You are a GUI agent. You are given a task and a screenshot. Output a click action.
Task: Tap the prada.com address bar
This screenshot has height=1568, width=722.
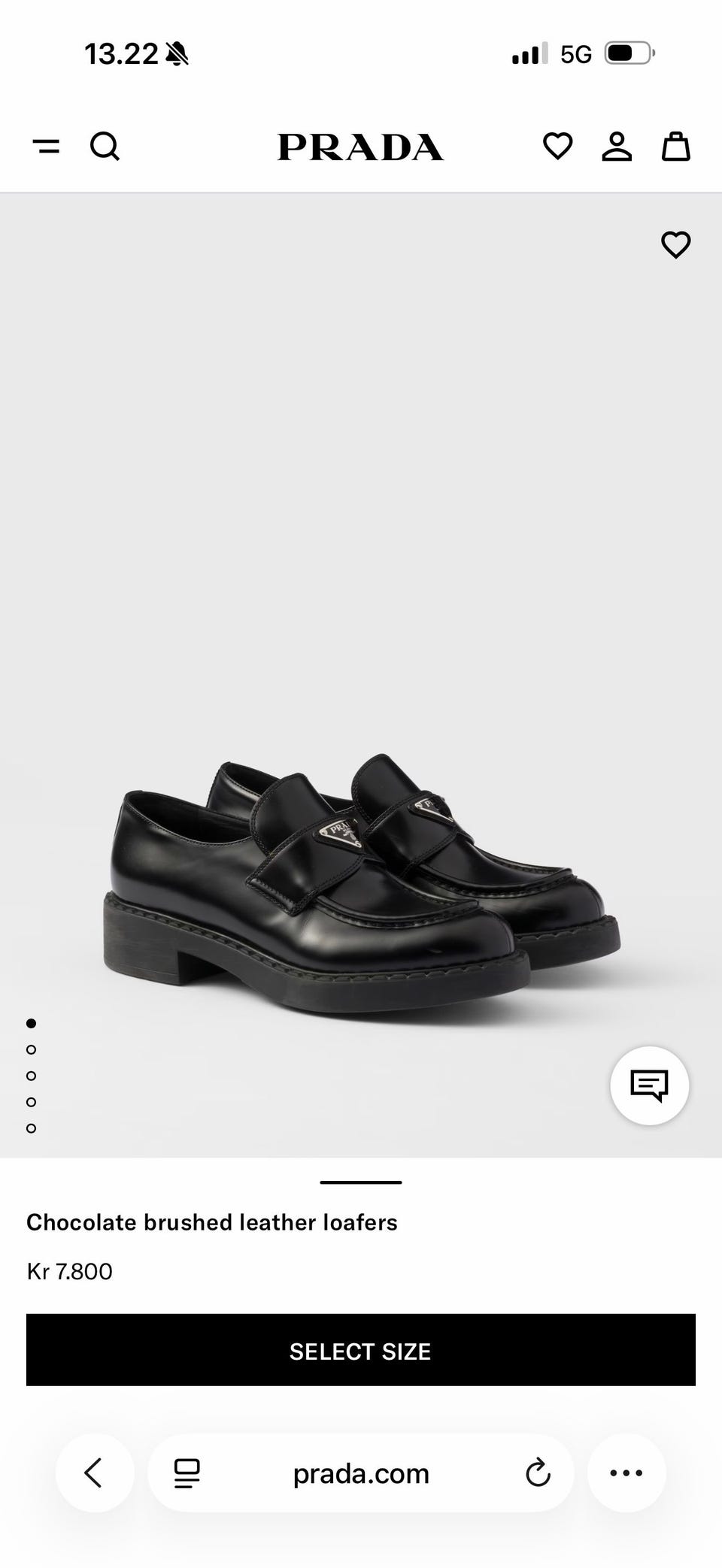click(361, 1473)
